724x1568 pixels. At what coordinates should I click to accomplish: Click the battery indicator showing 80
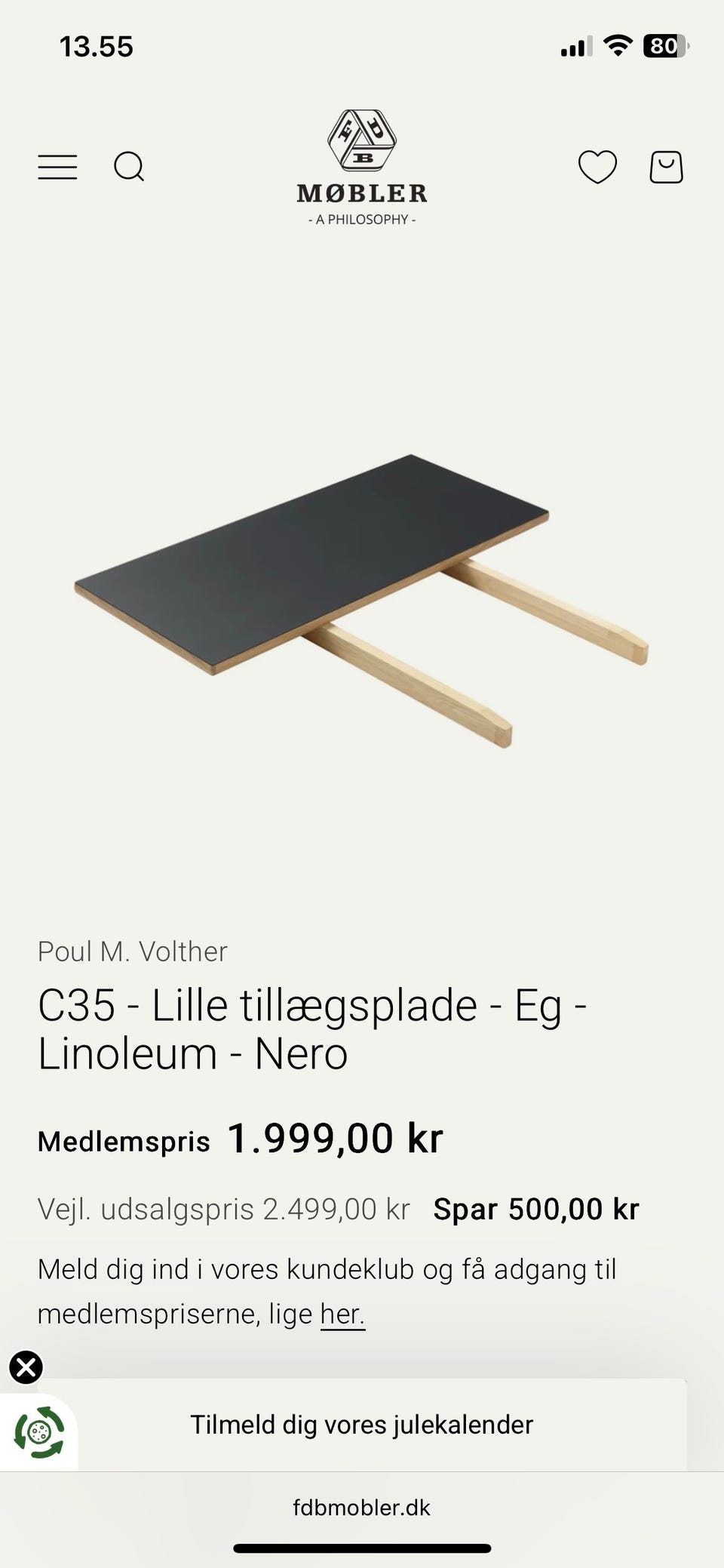click(659, 46)
